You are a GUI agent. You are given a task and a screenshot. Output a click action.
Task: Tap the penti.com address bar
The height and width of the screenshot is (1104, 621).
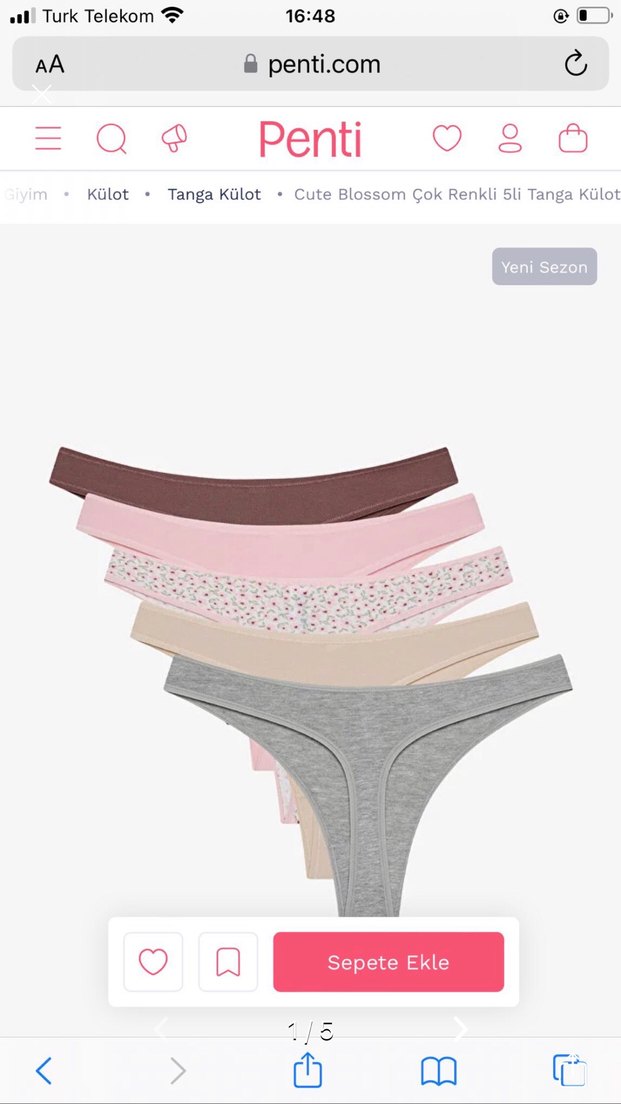point(312,65)
